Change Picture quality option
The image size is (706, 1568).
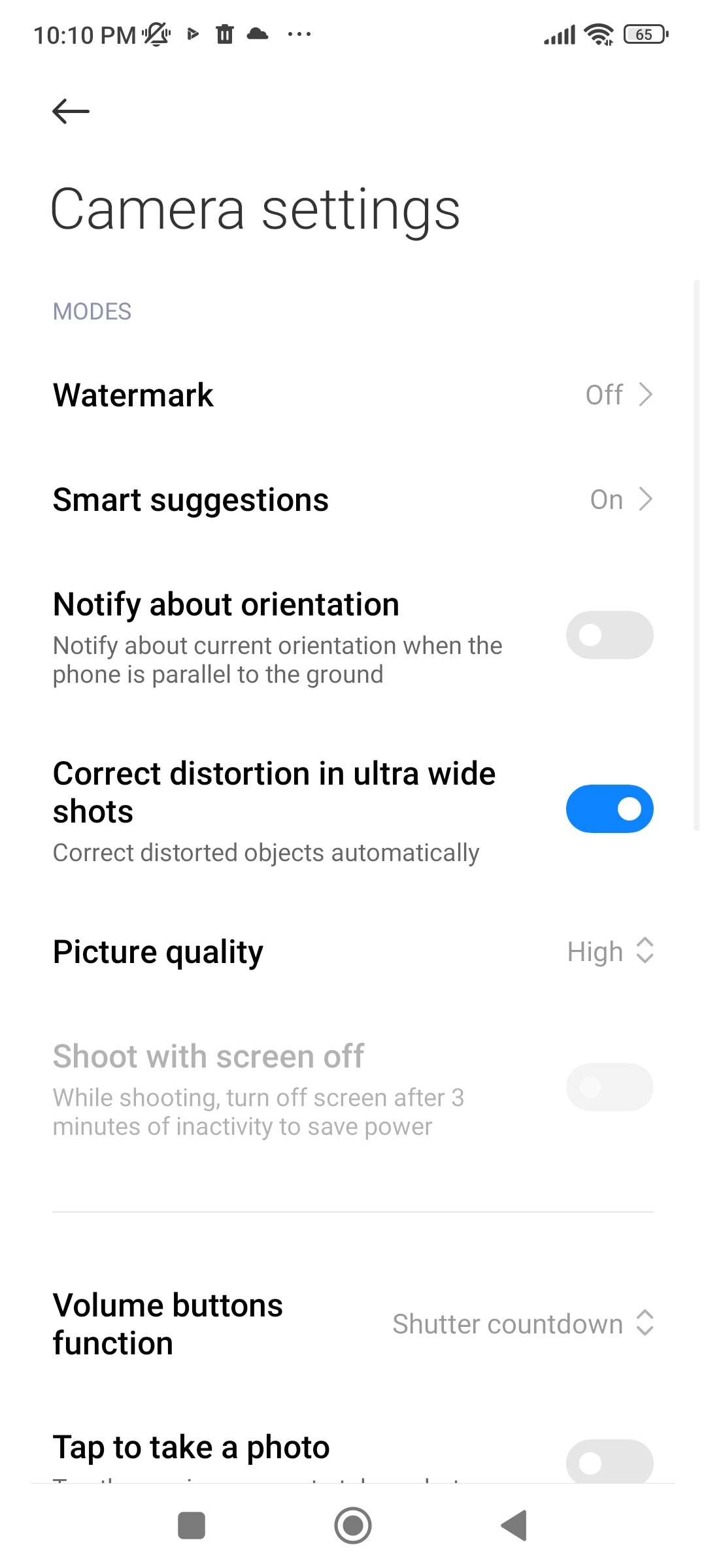coord(609,952)
